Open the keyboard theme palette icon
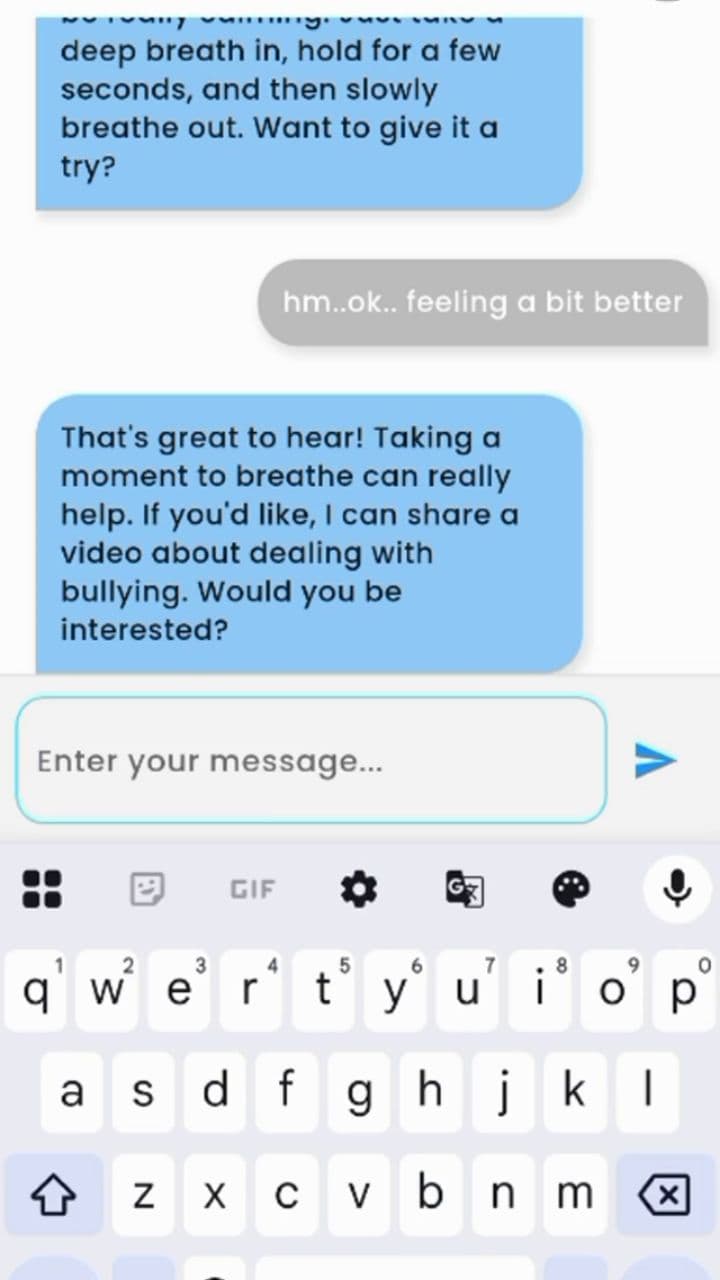This screenshot has height=1280, width=720. [x=570, y=889]
